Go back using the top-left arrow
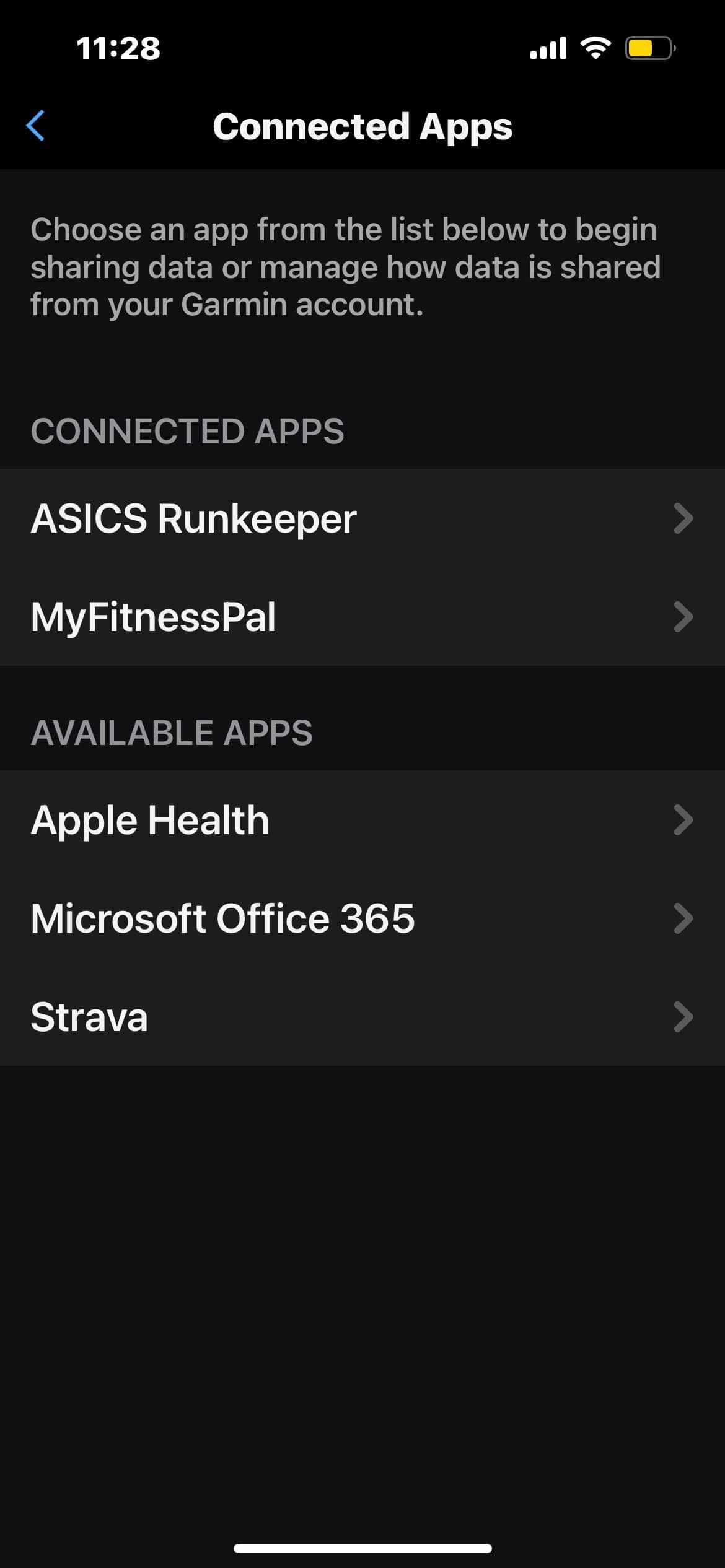This screenshot has height=1568, width=725. coord(36,126)
